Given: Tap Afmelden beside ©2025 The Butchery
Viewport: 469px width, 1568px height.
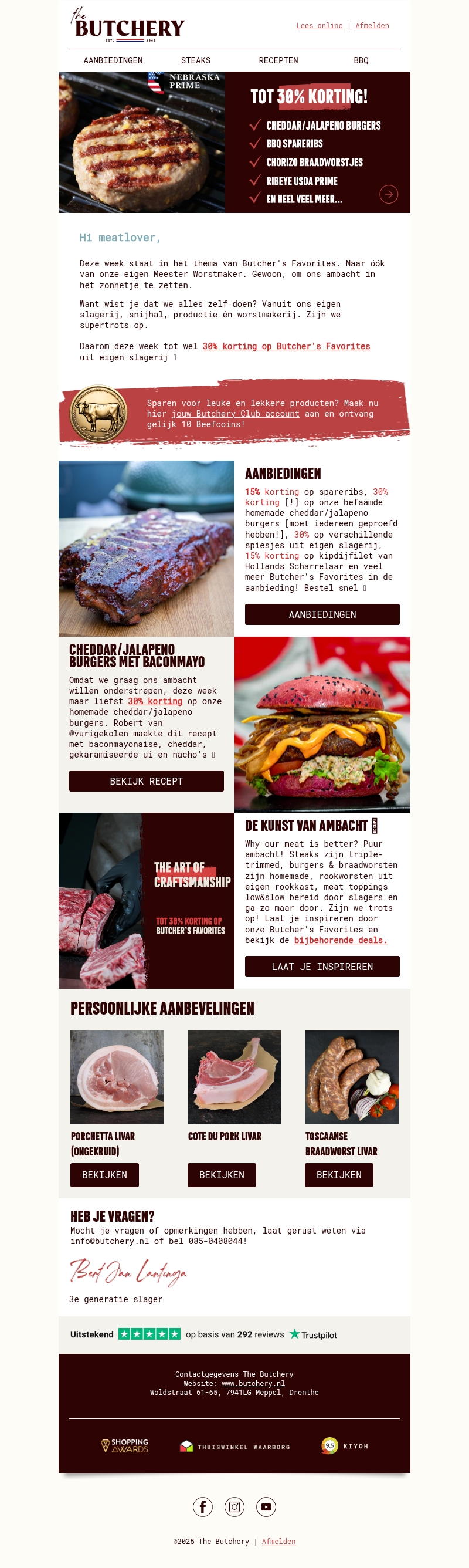Looking at the screenshot, I should coord(278,1541).
